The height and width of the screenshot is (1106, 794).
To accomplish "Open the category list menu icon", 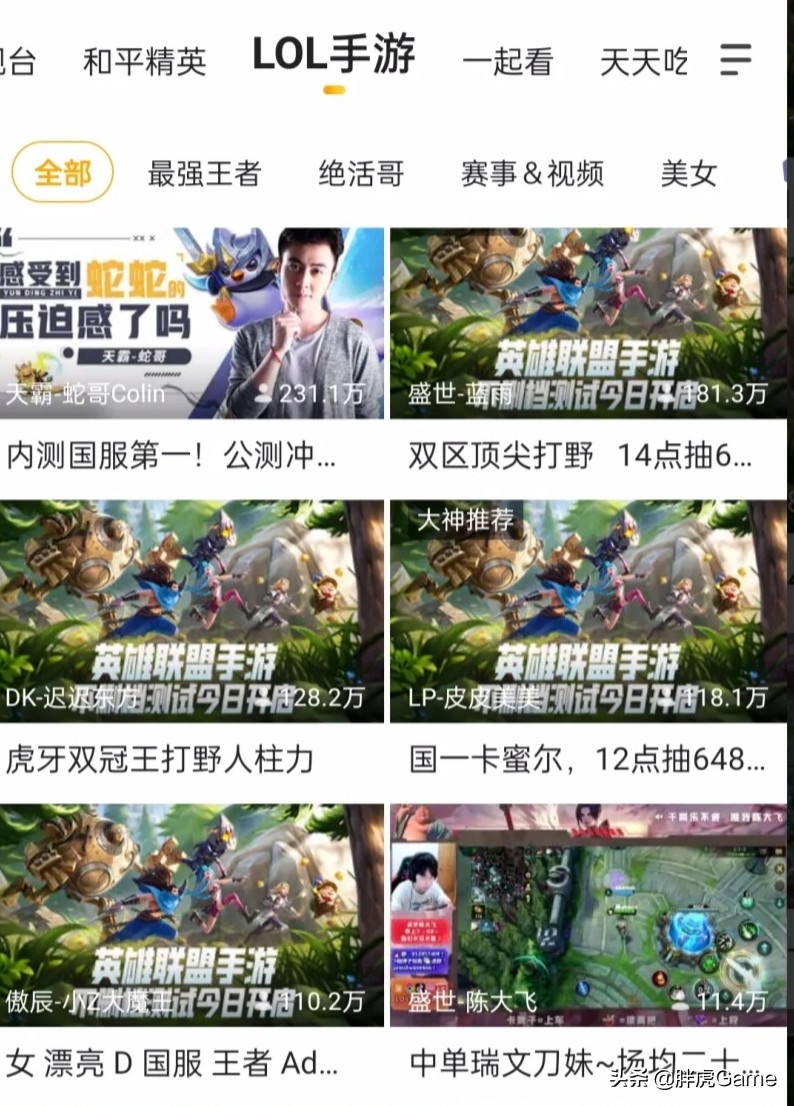I will tap(736, 60).
